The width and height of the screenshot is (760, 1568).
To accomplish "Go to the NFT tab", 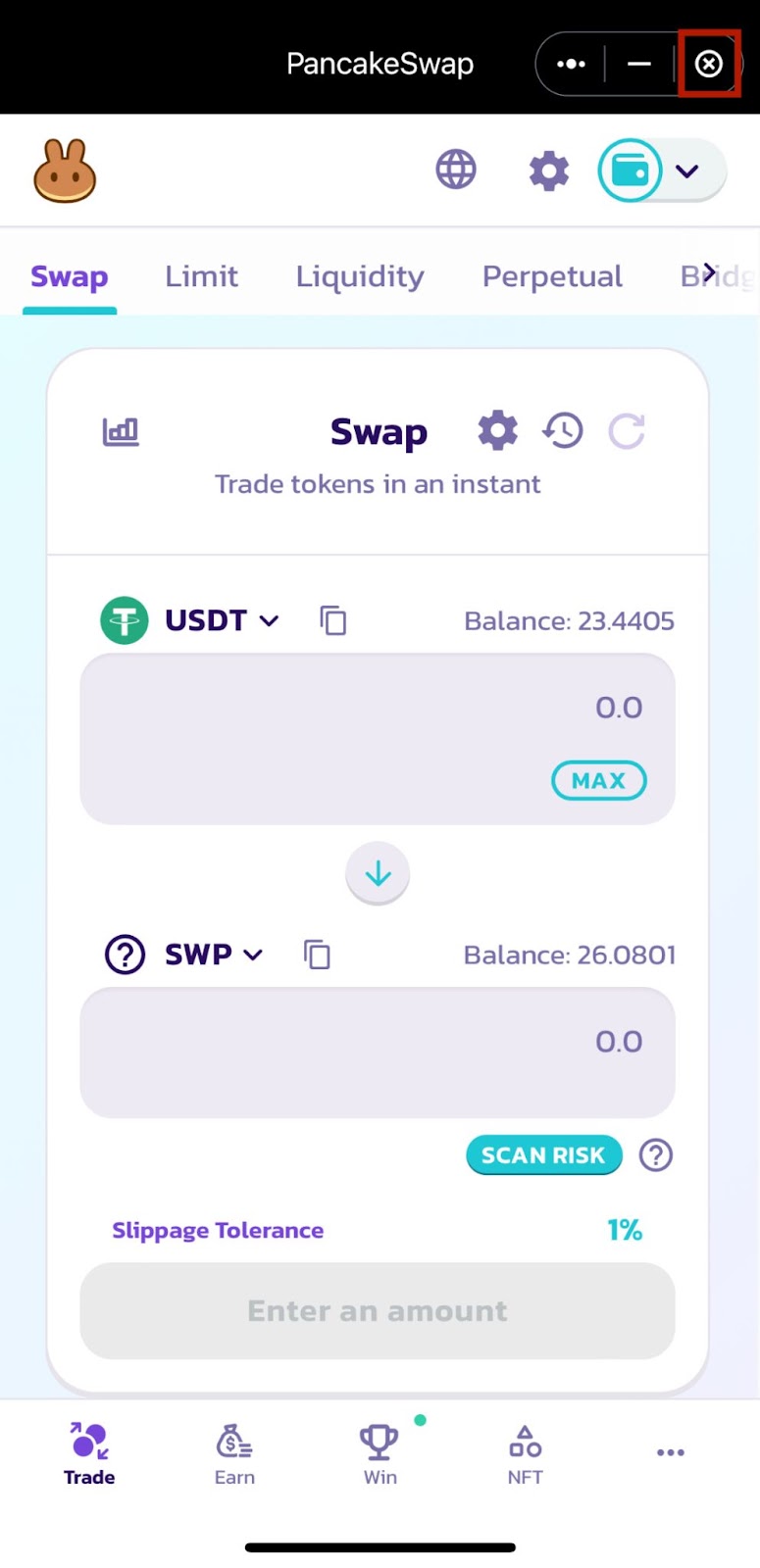I will pos(525,1454).
